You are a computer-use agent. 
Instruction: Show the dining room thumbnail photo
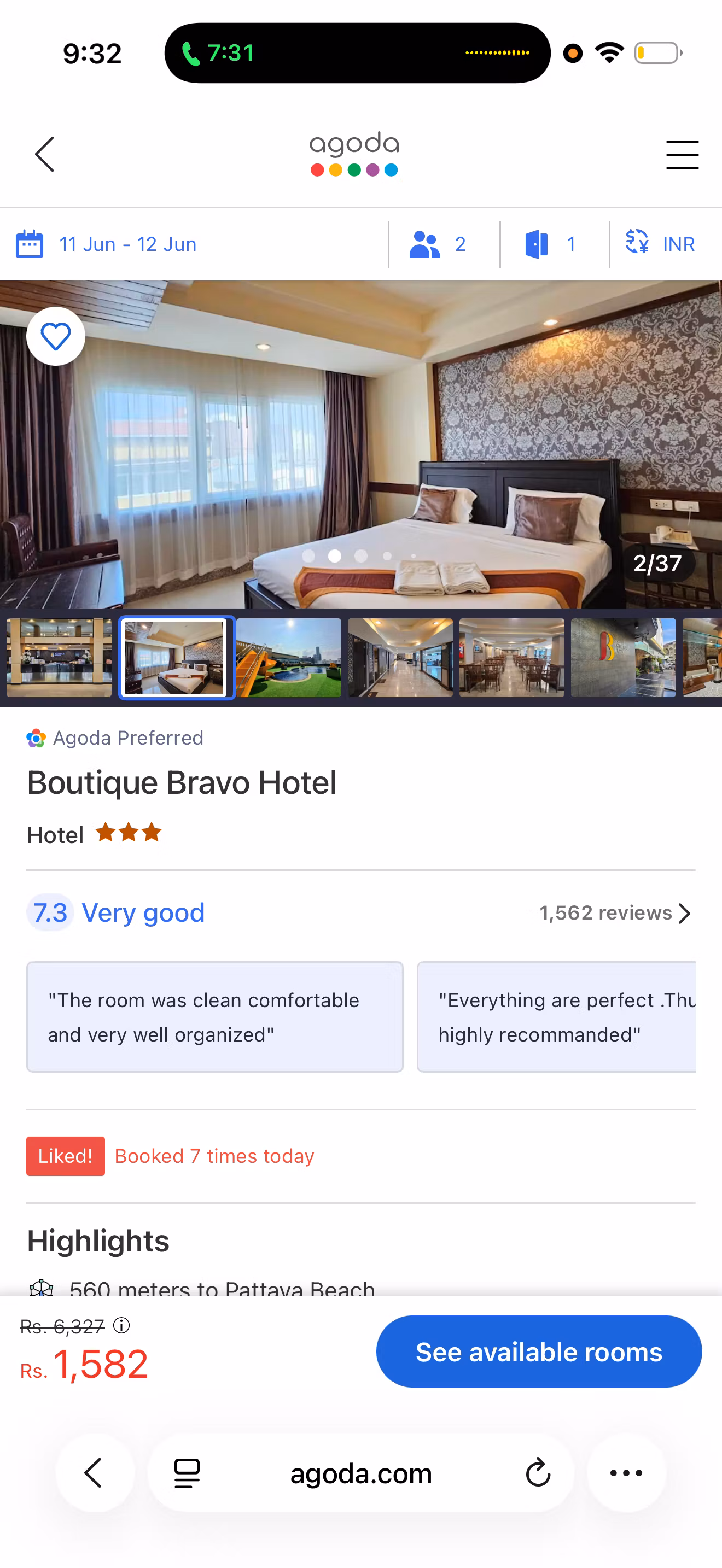(x=512, y=657)
